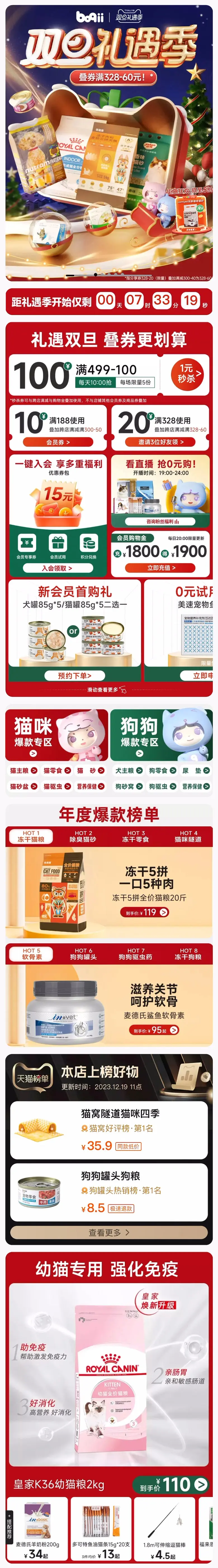Open the 狗狗爆款专区 banner
The image size is (218, 1568).
(x=161, y=735)
